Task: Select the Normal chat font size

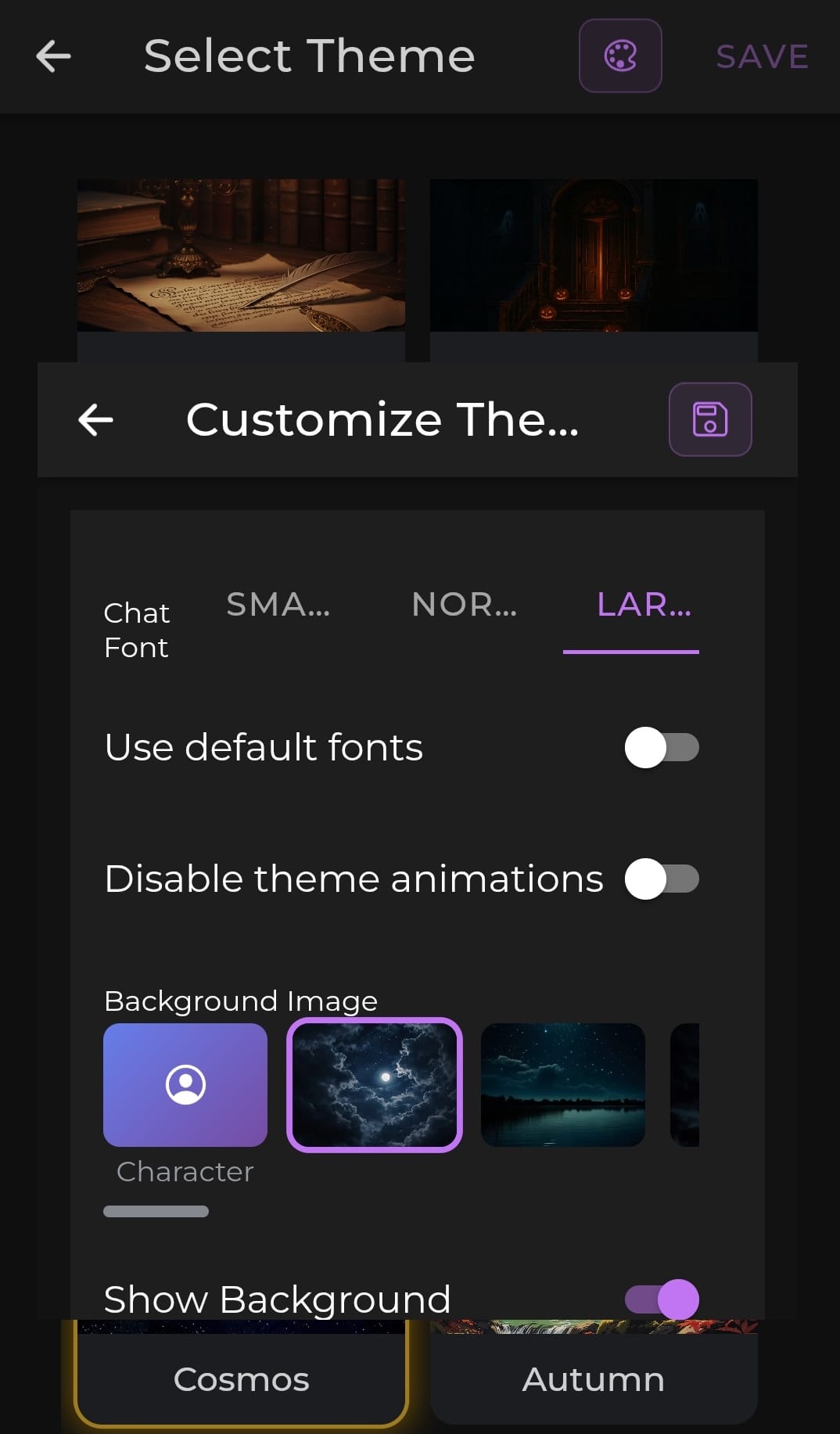Action: pyautogui.click(x=464, y=605)
